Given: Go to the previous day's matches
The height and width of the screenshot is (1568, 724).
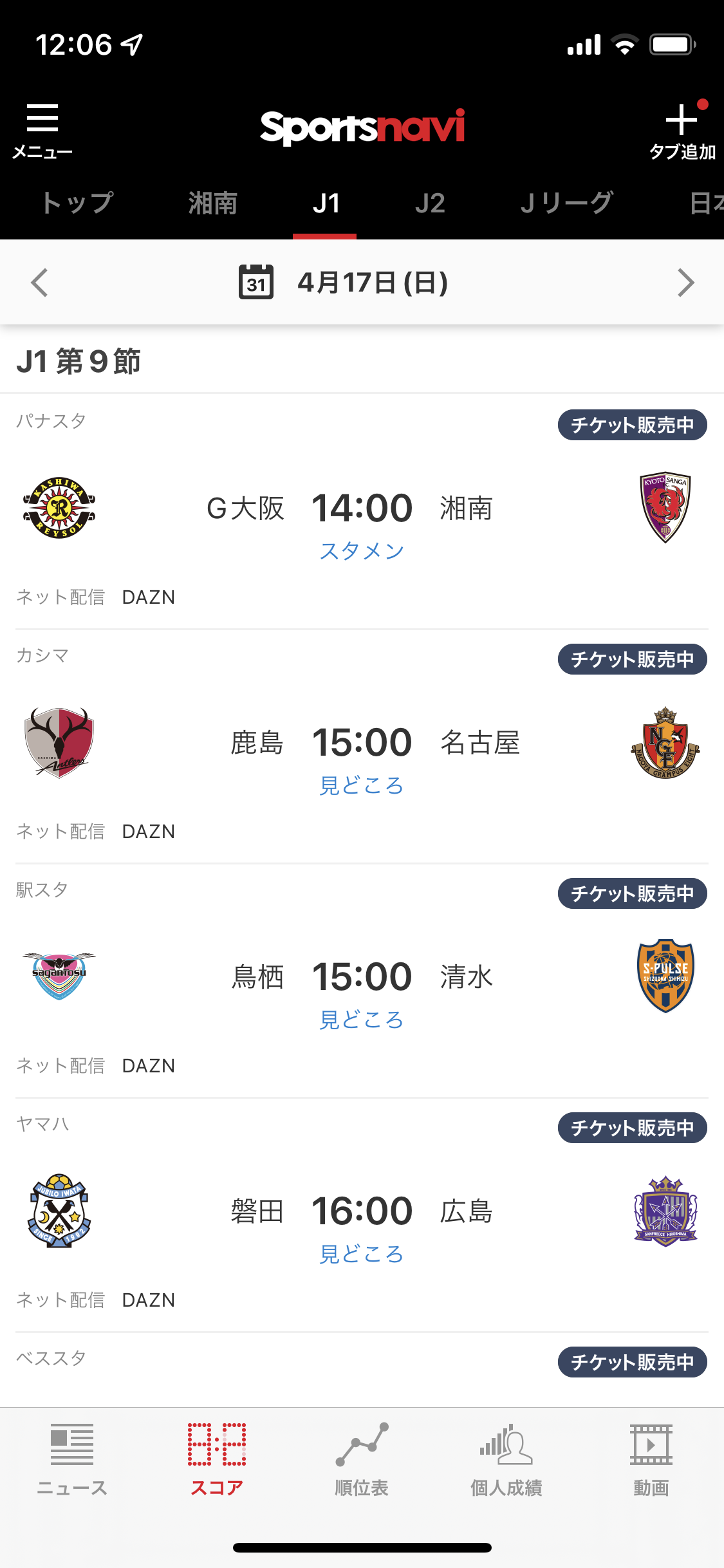Looking at the screenshot, I should [x=40, y=283].
